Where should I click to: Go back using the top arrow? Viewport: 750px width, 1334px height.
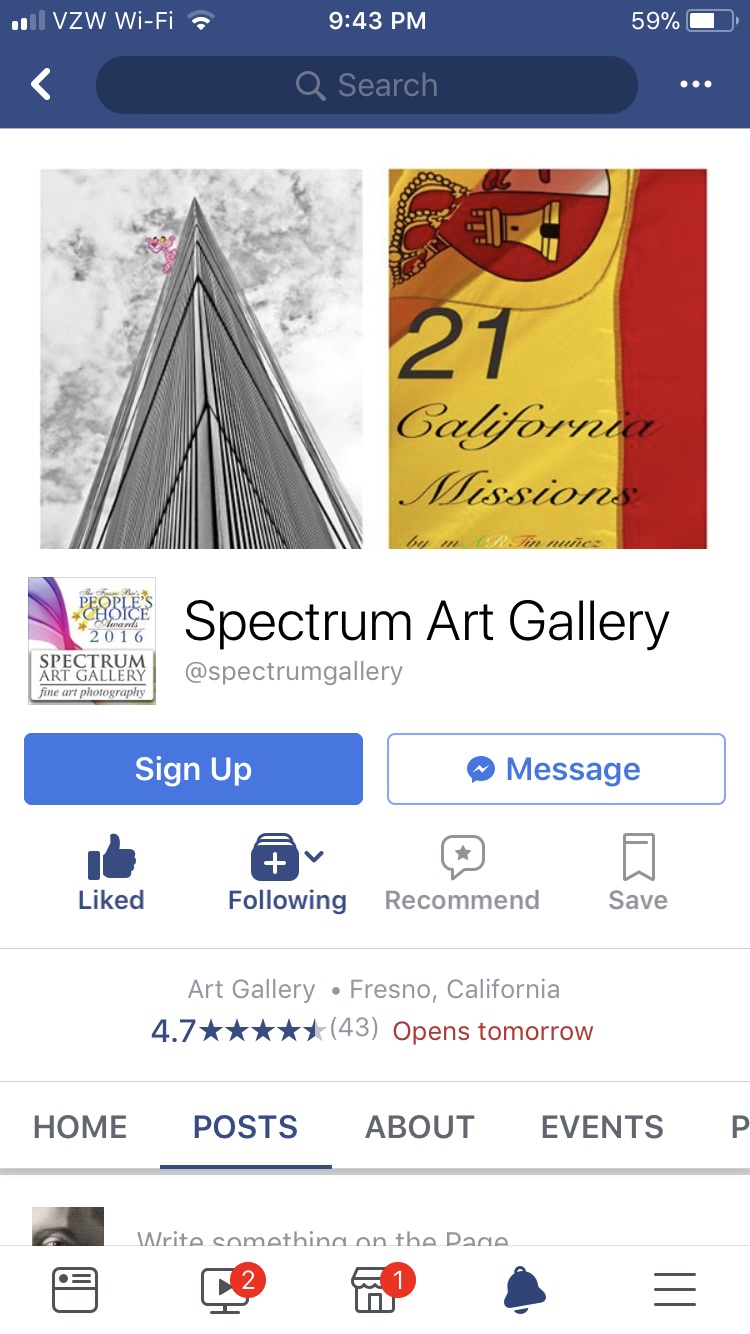pos(41,85)
